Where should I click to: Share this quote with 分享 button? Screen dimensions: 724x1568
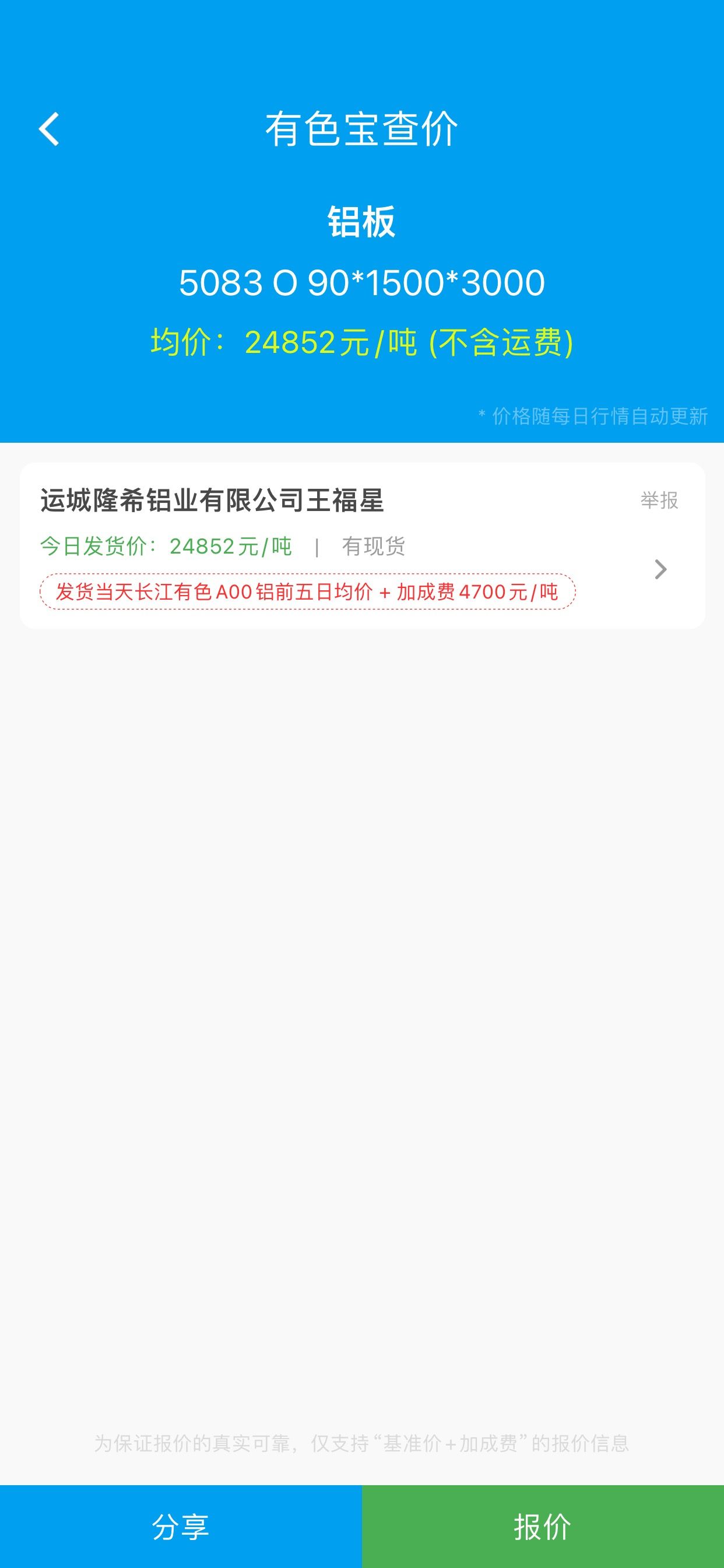[181, 1527]
